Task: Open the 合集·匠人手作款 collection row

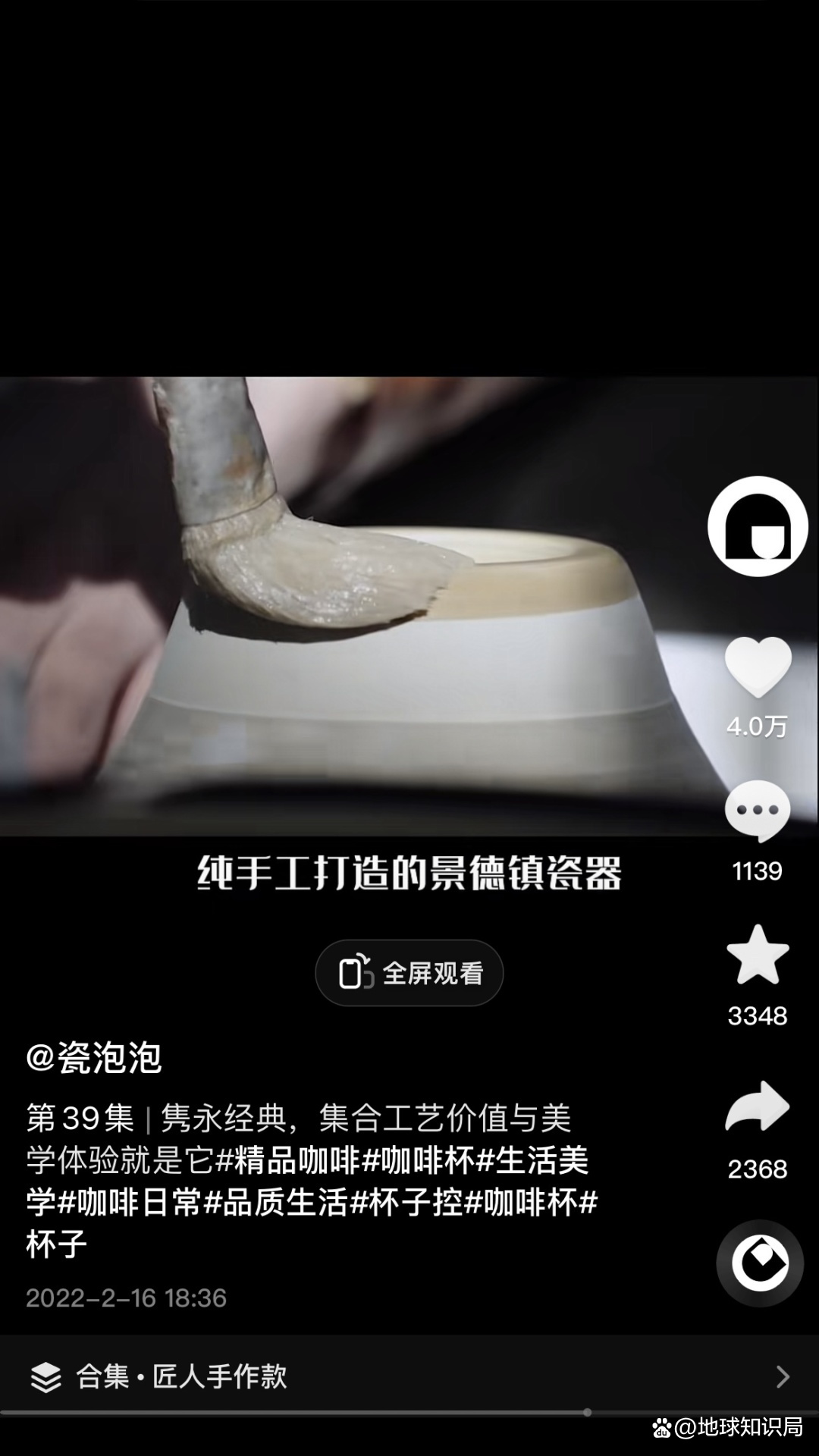Action: pyautogui.click(x=409, y=1376)
